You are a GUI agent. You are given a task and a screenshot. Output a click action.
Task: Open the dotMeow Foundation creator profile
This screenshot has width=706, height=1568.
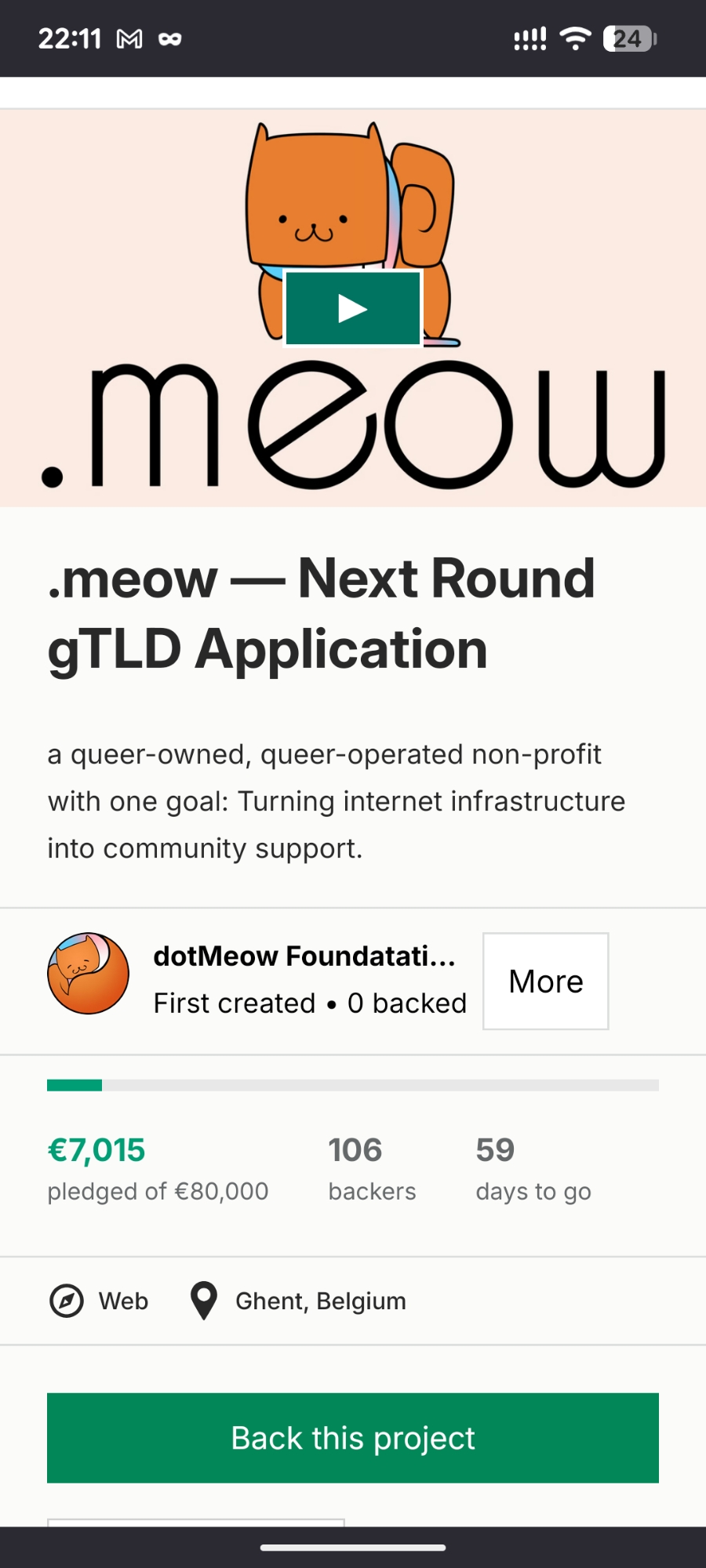[304, 956]
